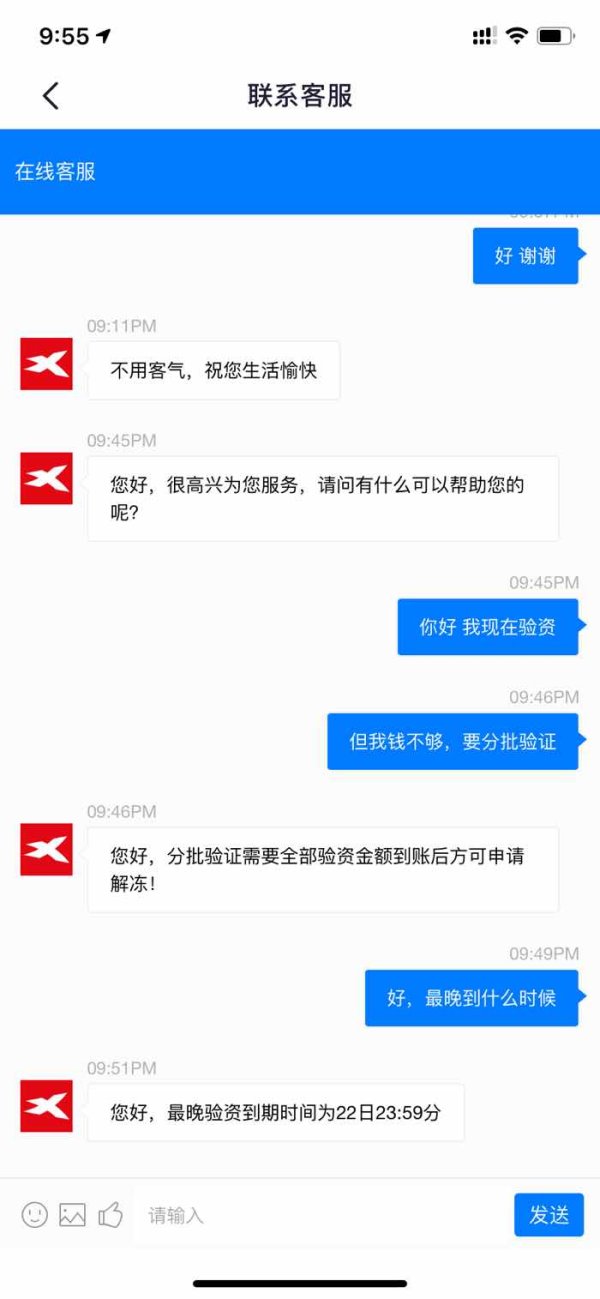Viewport: 600px width, 1299px height.
Task: Send the message with 发送
Action: pyautogui.click(x=549, y=1215)
